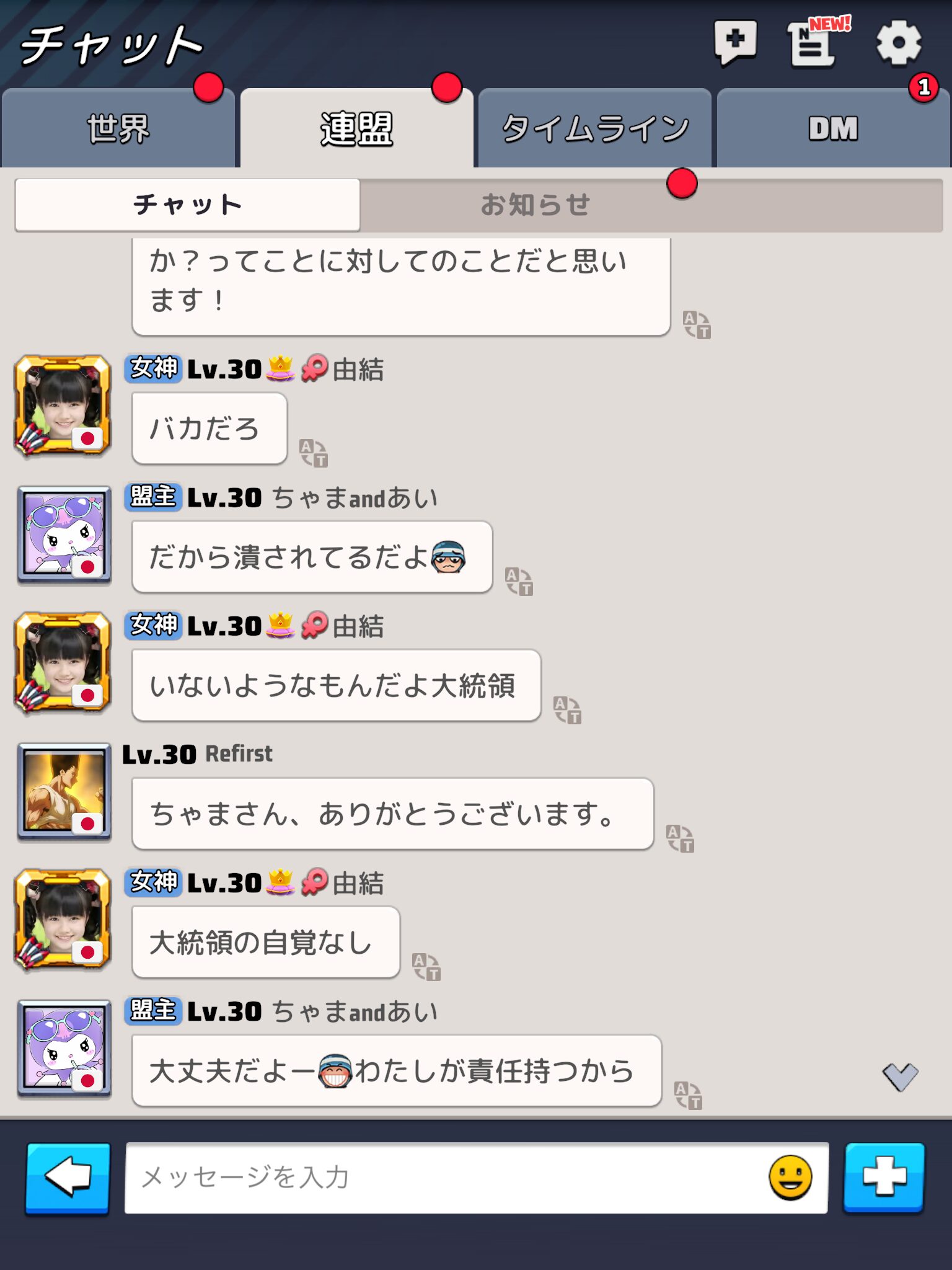Open the emoji picker
Image resolution: width=952 pixels, height=1270 pixels.
(790, 1177)
